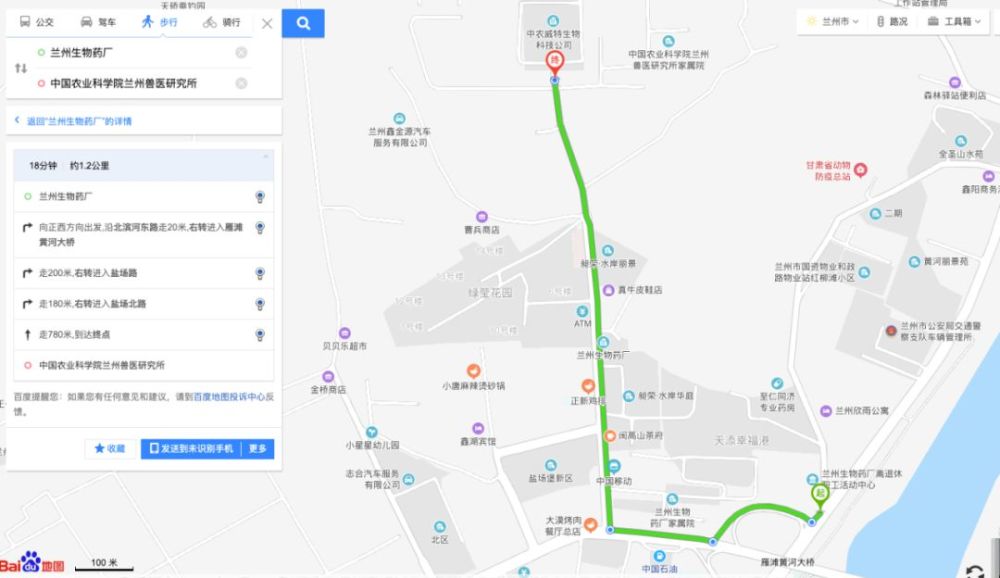1000x578 pixels.
Task: Collapse the 18分钟 route summary
Action: 266,157
